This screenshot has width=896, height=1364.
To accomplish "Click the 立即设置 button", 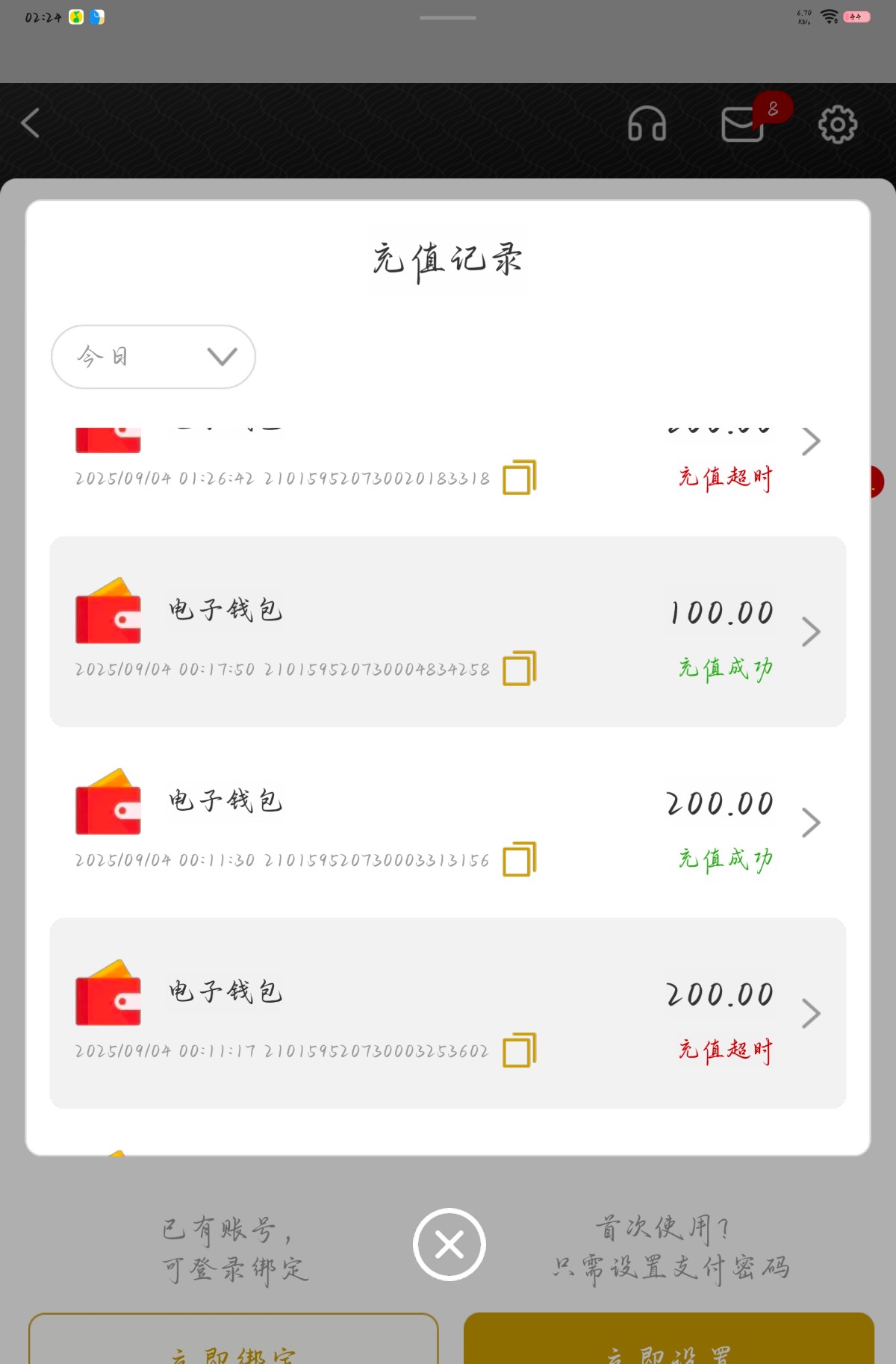I will (671, 1351).
